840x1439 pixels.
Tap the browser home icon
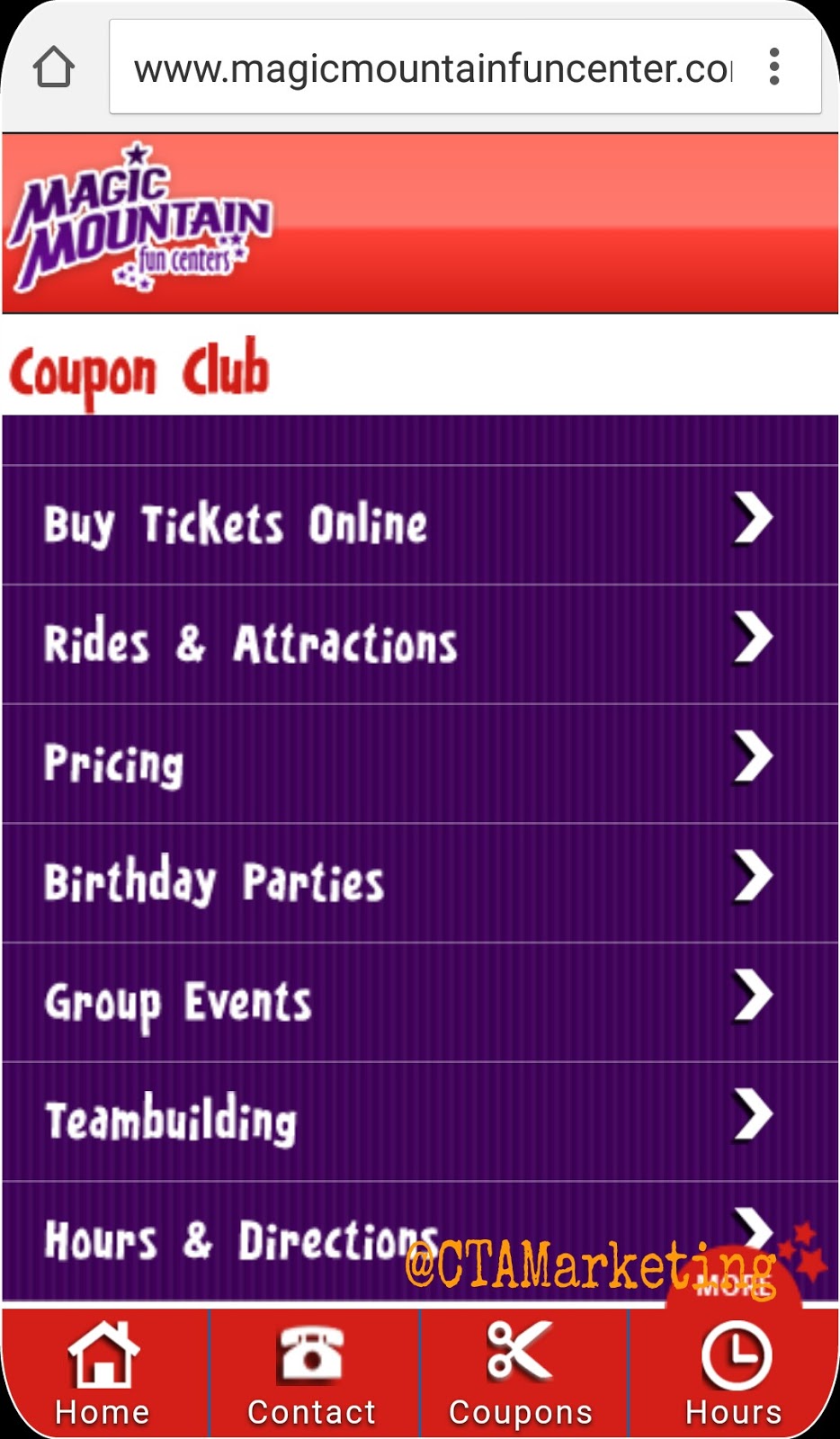[53, 67]
